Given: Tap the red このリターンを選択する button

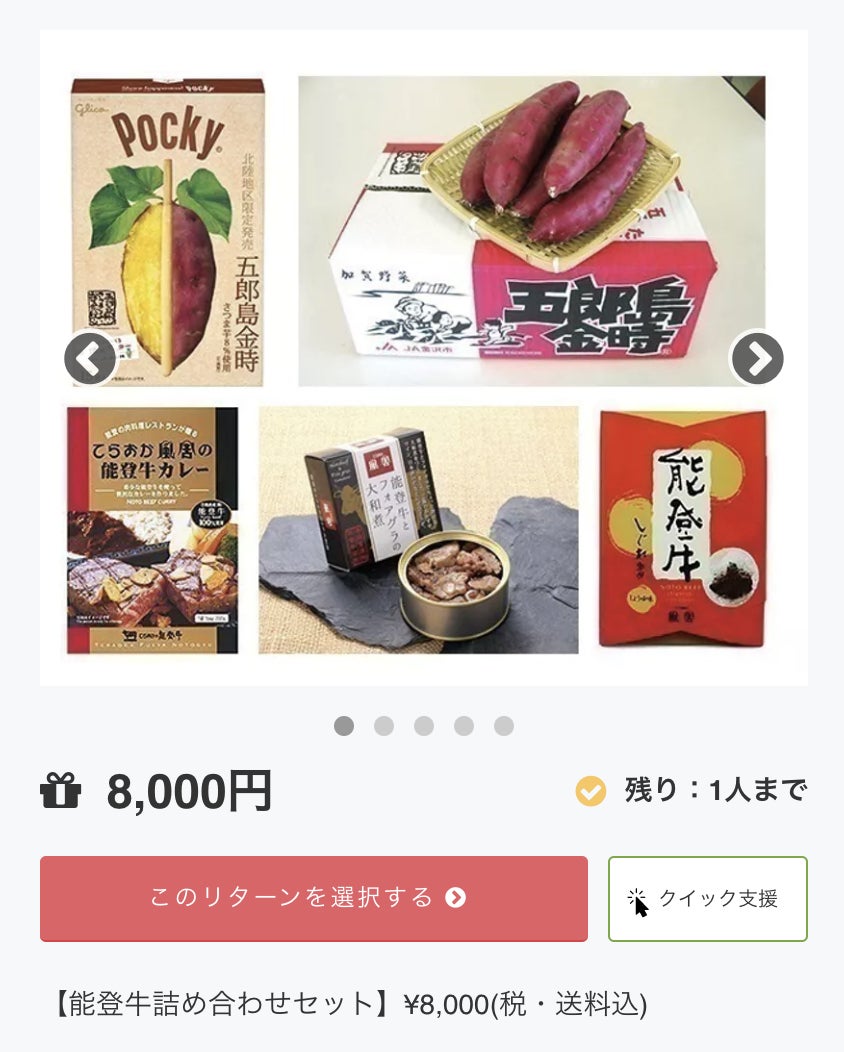Looking at the screenshot, I should [x=314, y=898].
